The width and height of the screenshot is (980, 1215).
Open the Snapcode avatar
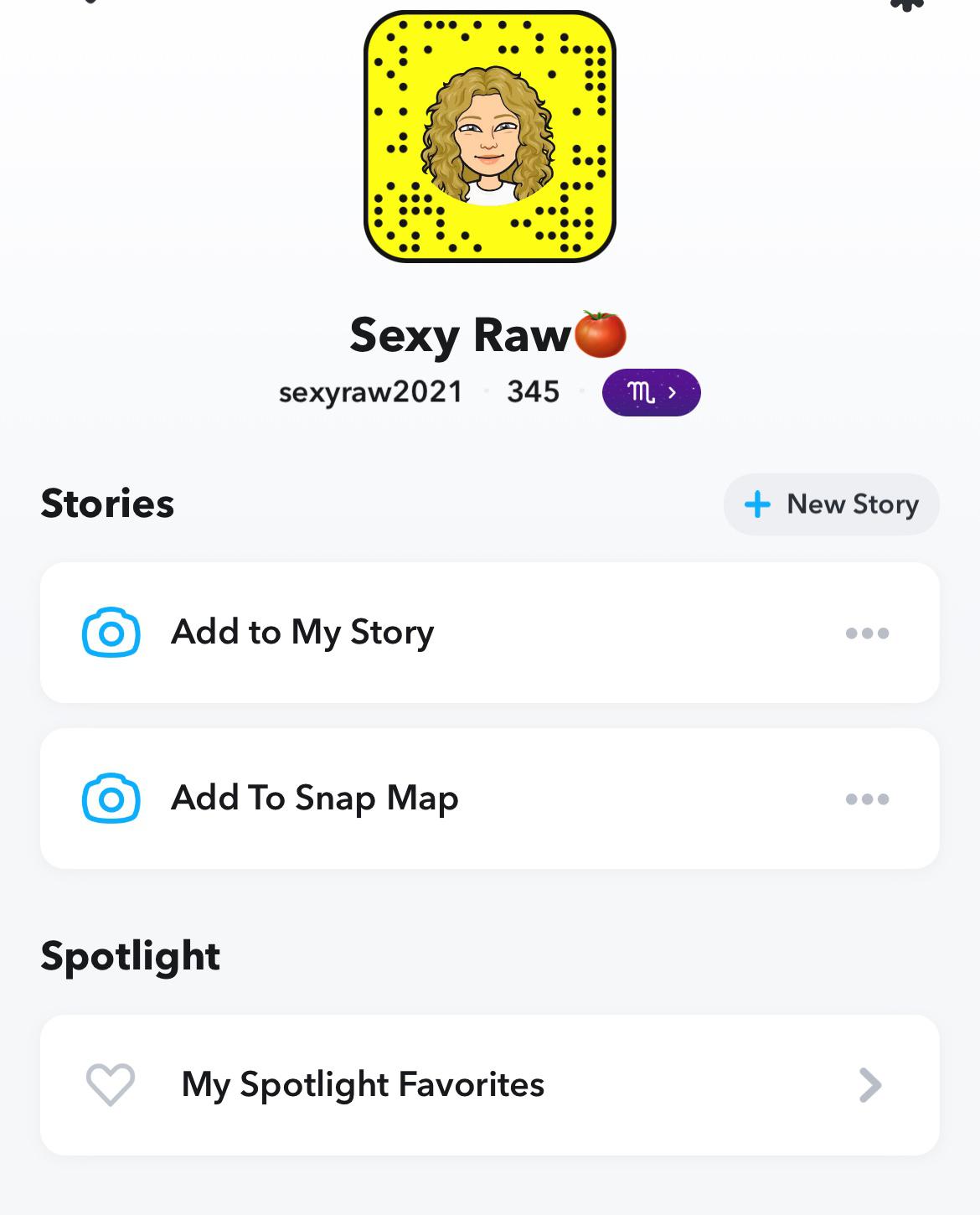(x=490, y=137)
